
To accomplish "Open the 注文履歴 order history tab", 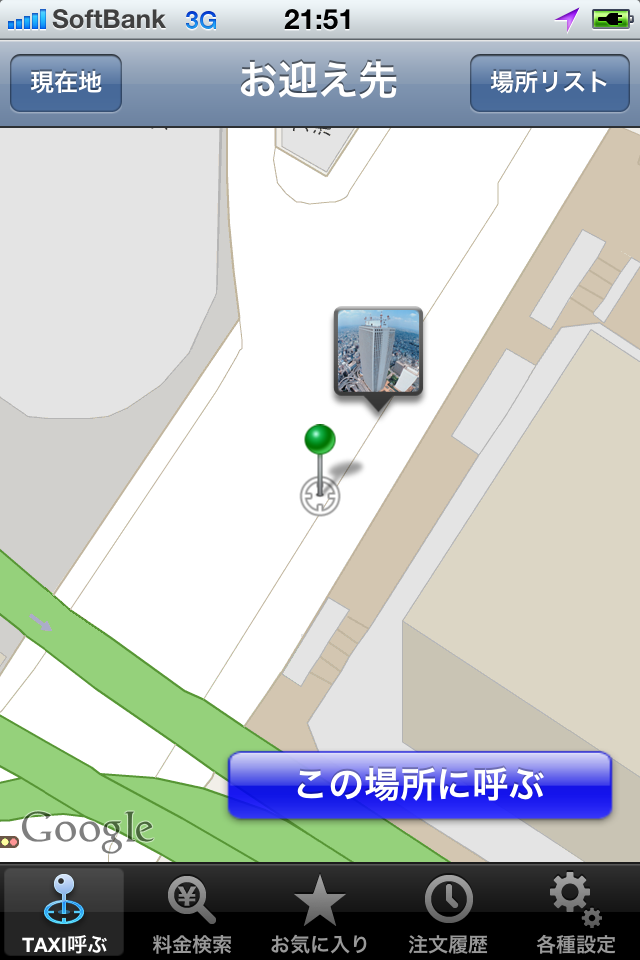I will click(x=448, y=912).
